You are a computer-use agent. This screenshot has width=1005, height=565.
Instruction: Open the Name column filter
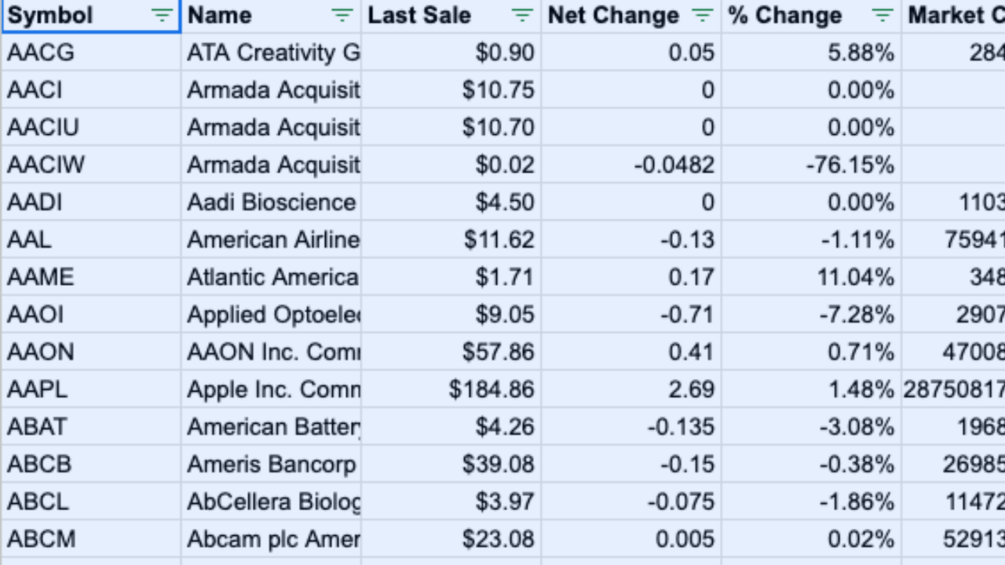pos(342,16)
